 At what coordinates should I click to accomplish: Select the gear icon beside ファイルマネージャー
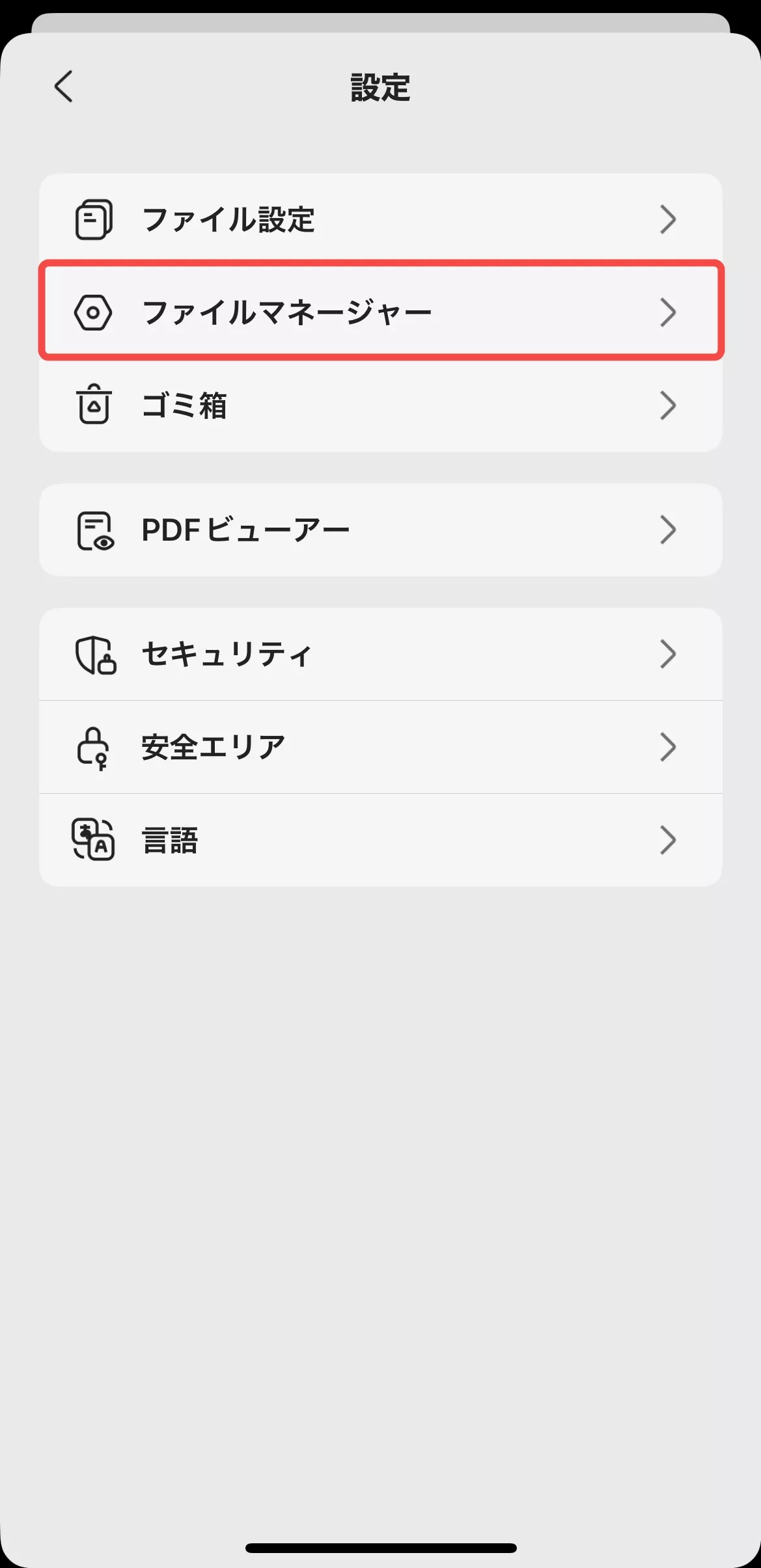click(94, 312)
